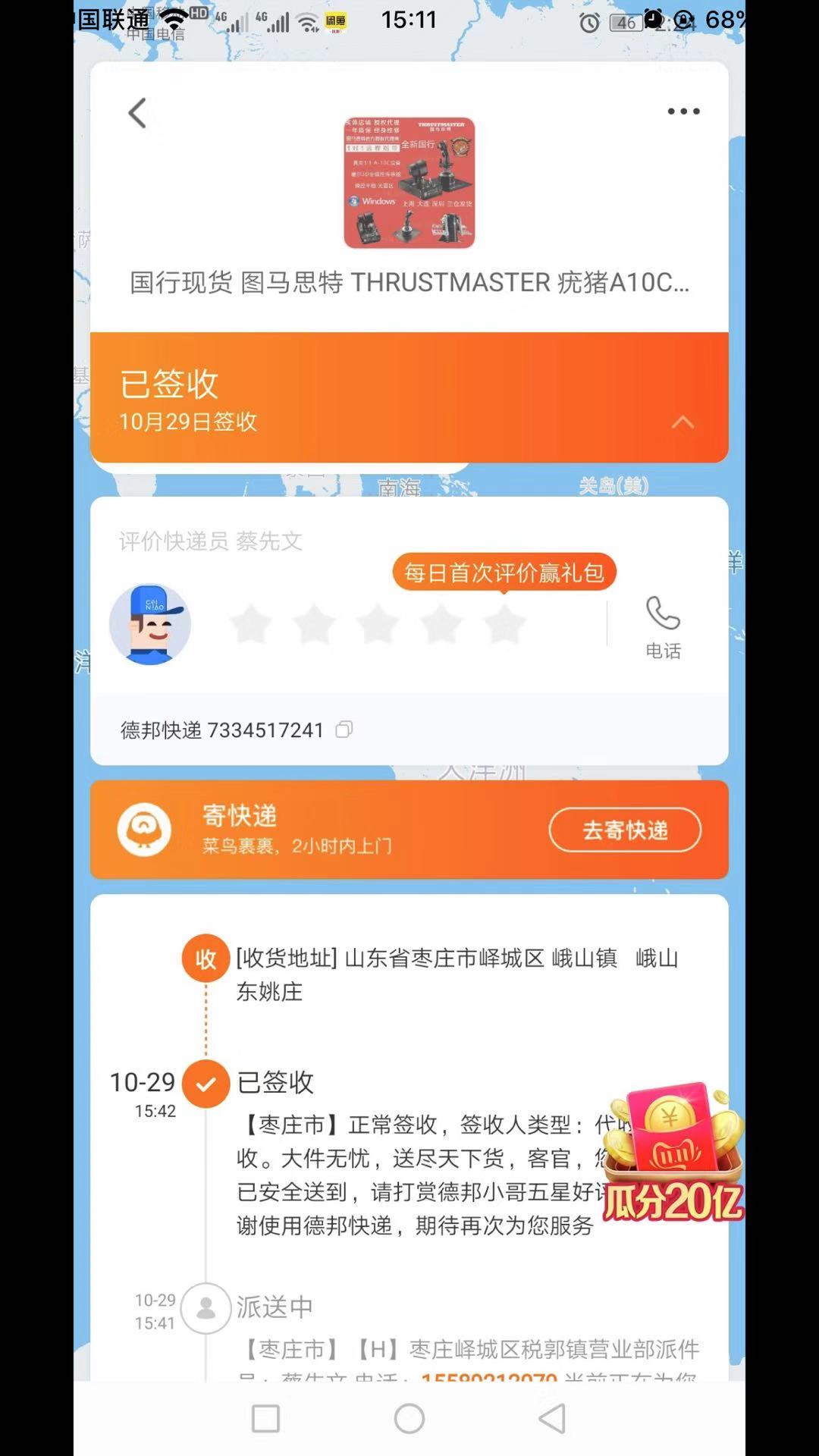
Task: Open the three-dot overflow menu
Action: click(682, 111)
